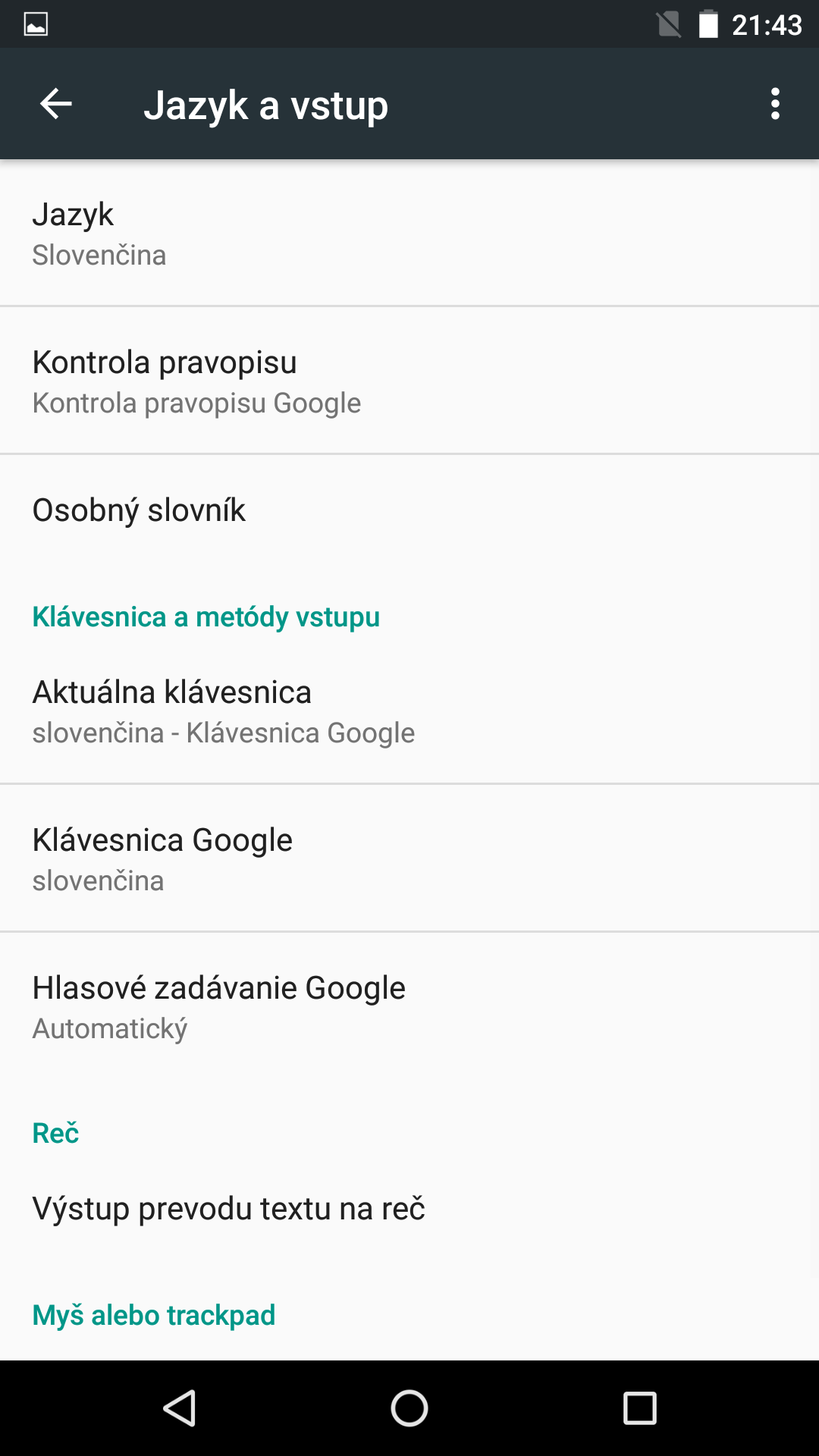This screenshot has width=819, height=1456.
Task: Open Kontrola pravopisu settings
Action: click(409, 381)
